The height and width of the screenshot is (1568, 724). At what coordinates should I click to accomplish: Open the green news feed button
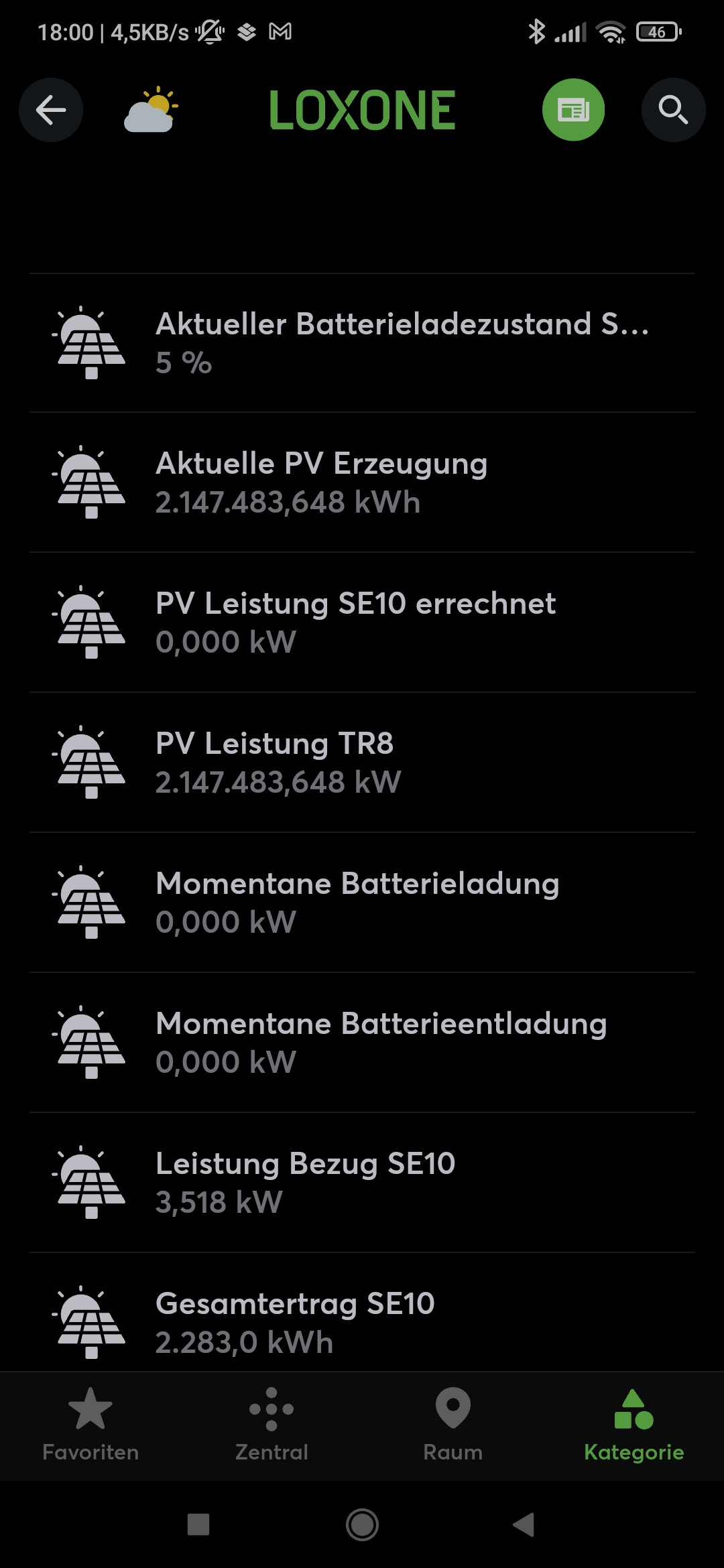[573, 110]
